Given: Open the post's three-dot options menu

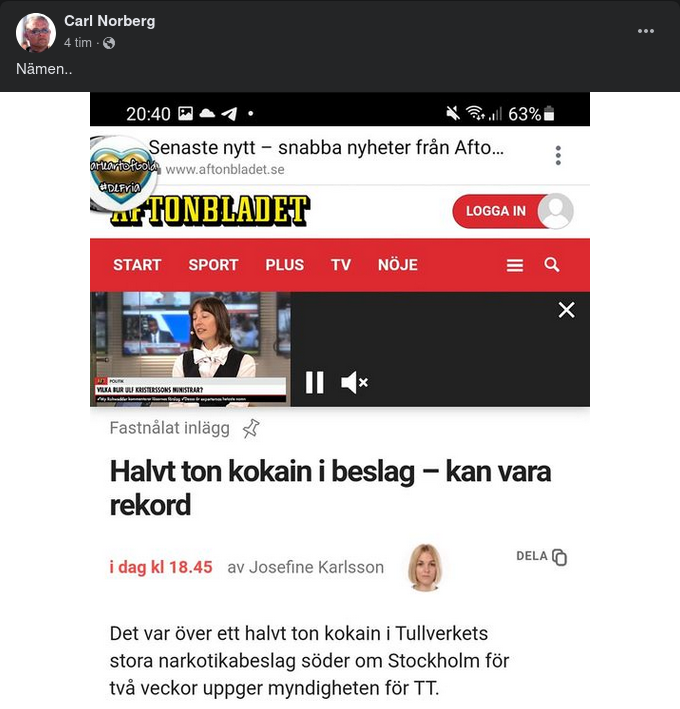Looking at the screenshot, I should (x=646, y=31).
